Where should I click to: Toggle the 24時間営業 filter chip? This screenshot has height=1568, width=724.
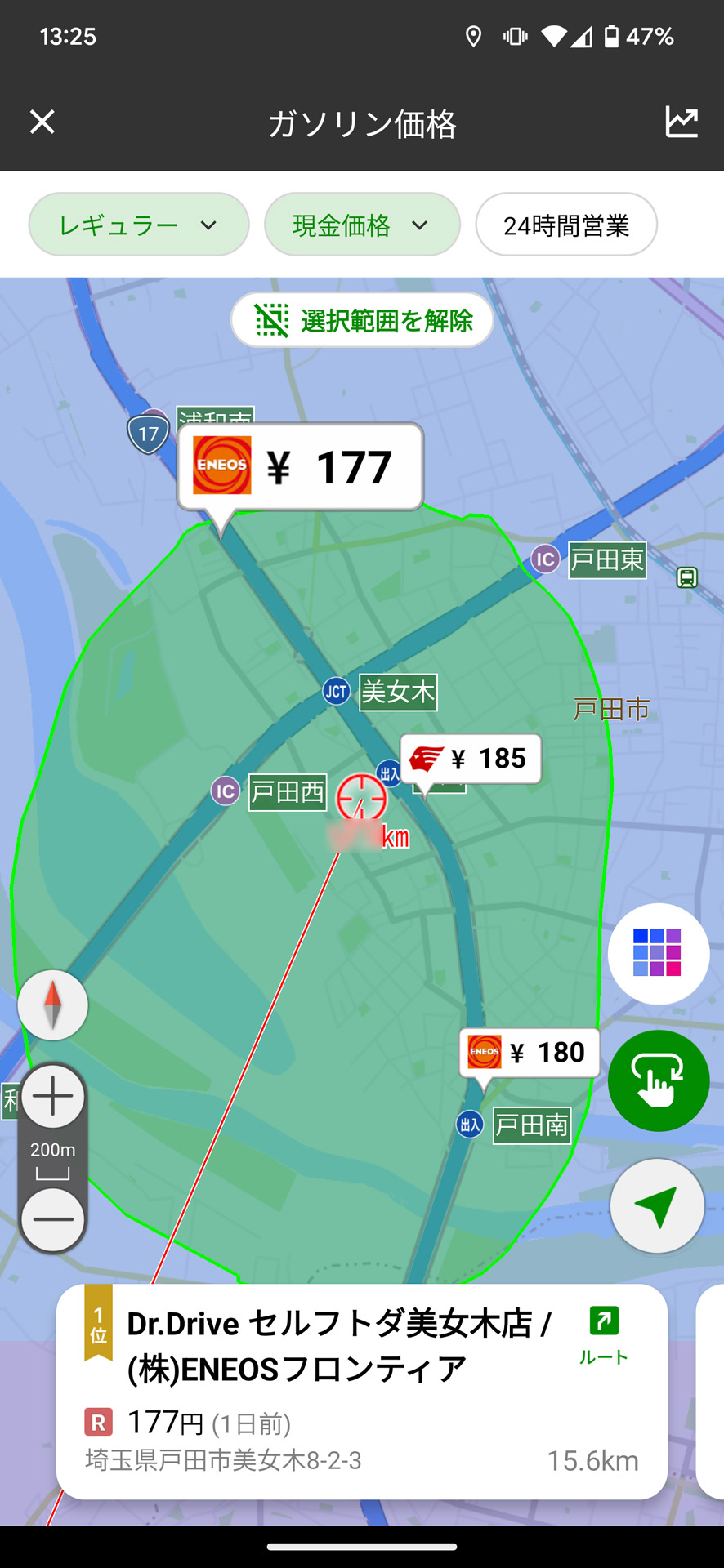565,225
